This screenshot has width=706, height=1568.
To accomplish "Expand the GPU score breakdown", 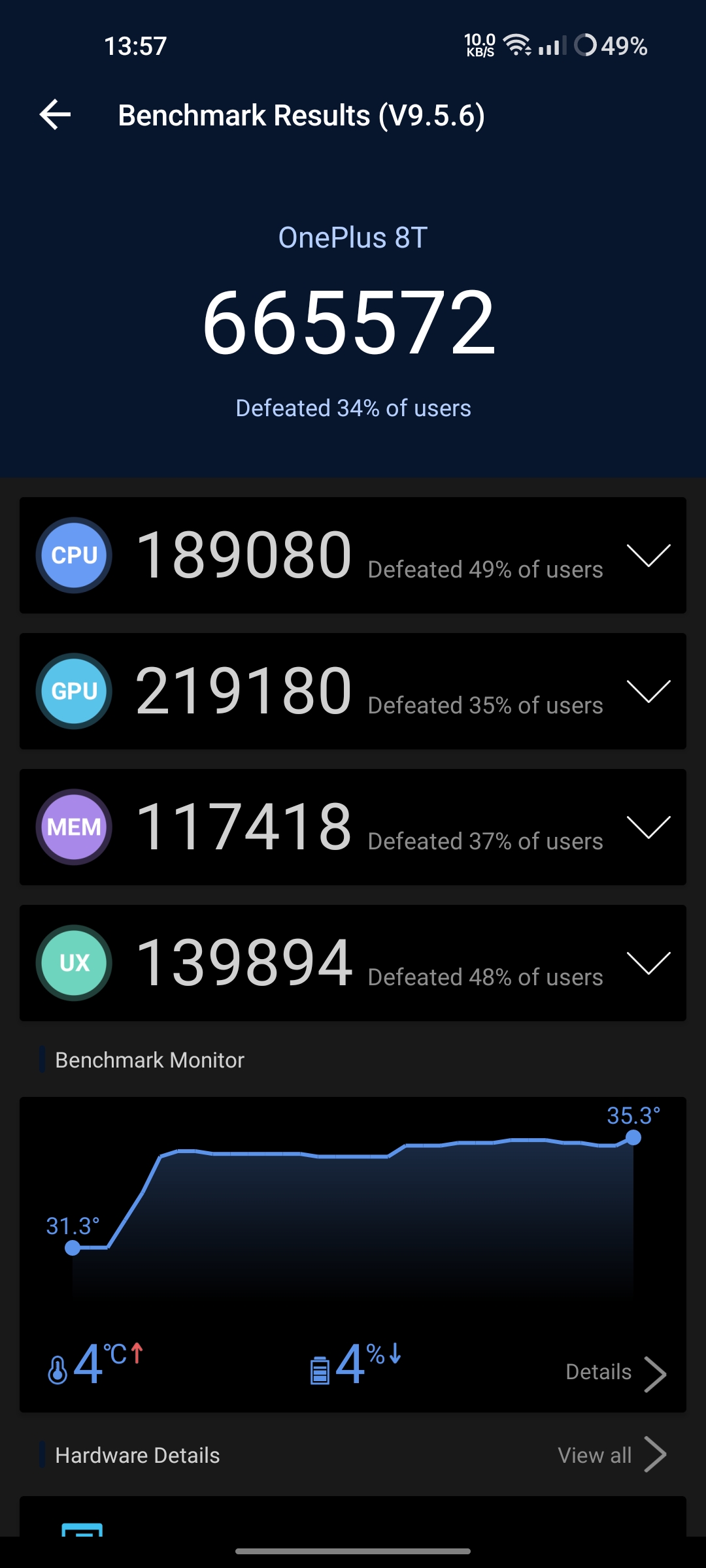I will click(648, 691).
